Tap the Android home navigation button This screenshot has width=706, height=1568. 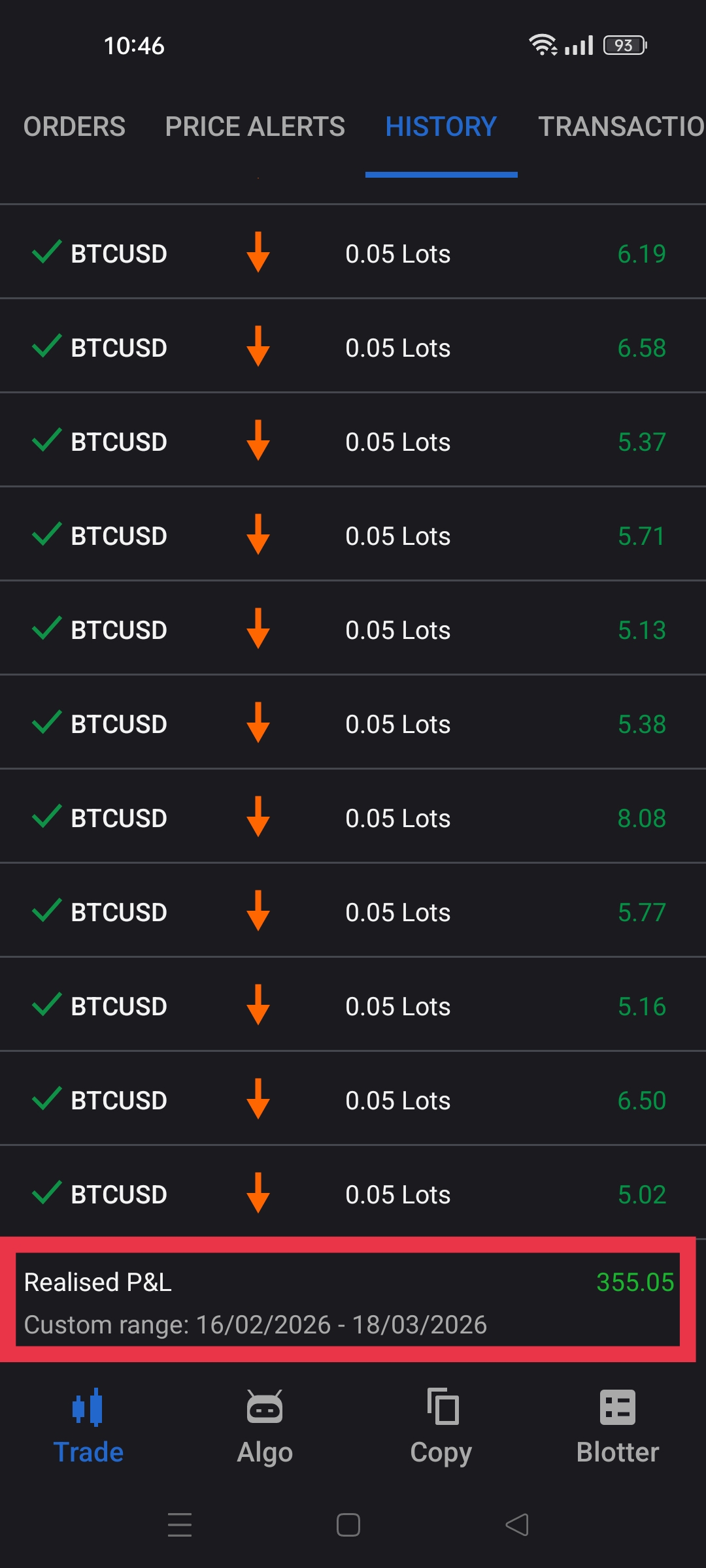[x=349, y=1526]
